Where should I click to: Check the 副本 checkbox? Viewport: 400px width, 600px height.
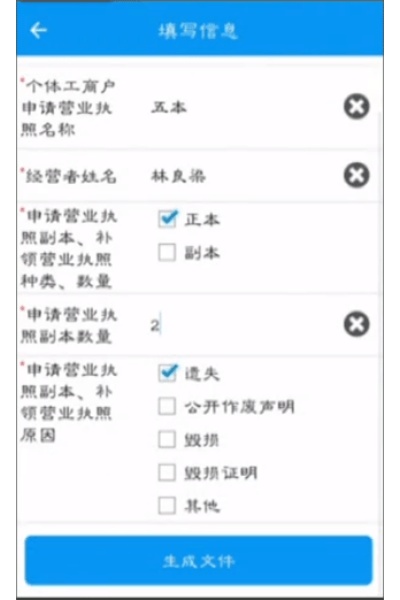pyautogui.click(x=167, y=253)
